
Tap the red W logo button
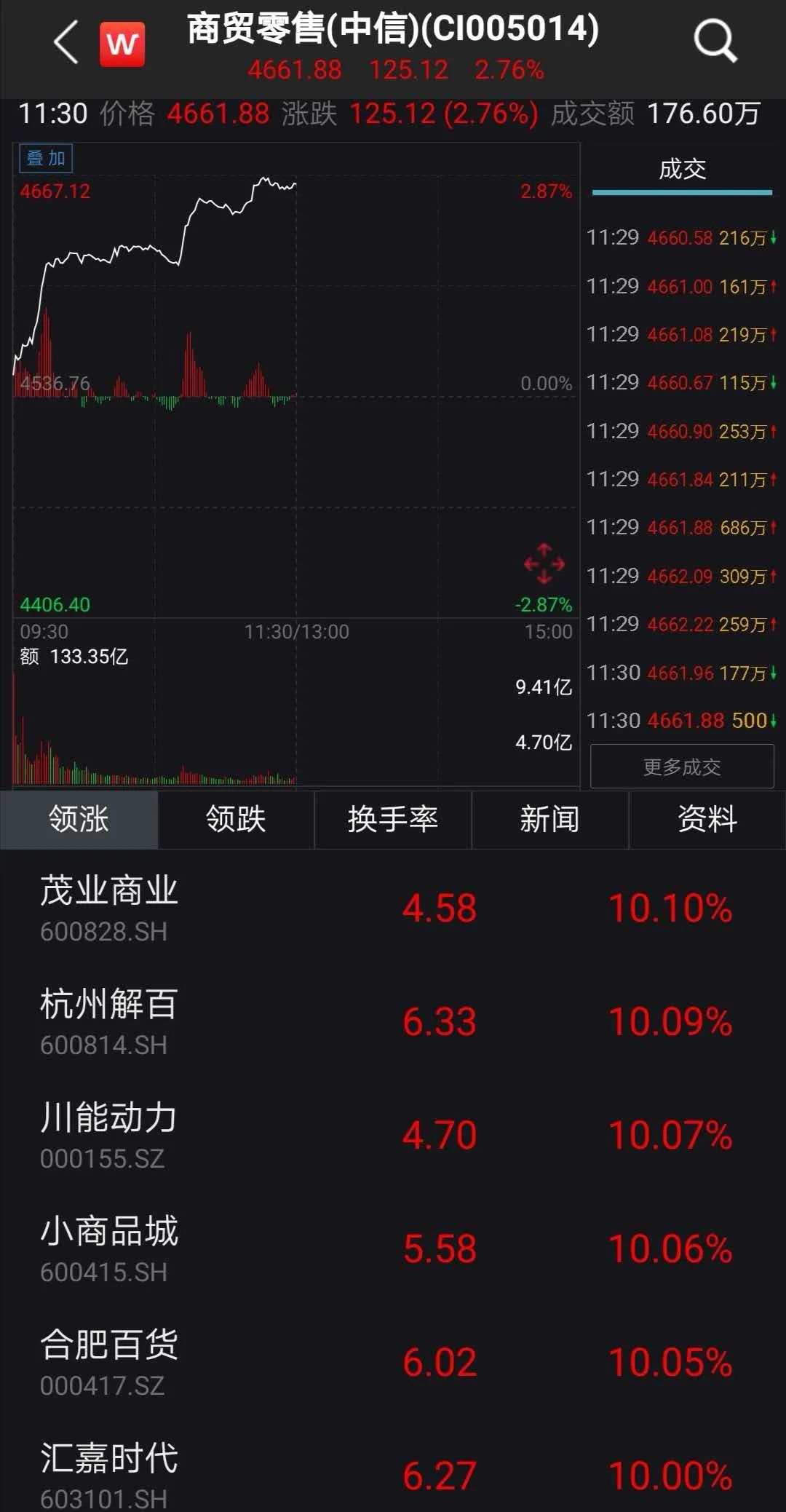click(x=122, y=44)
